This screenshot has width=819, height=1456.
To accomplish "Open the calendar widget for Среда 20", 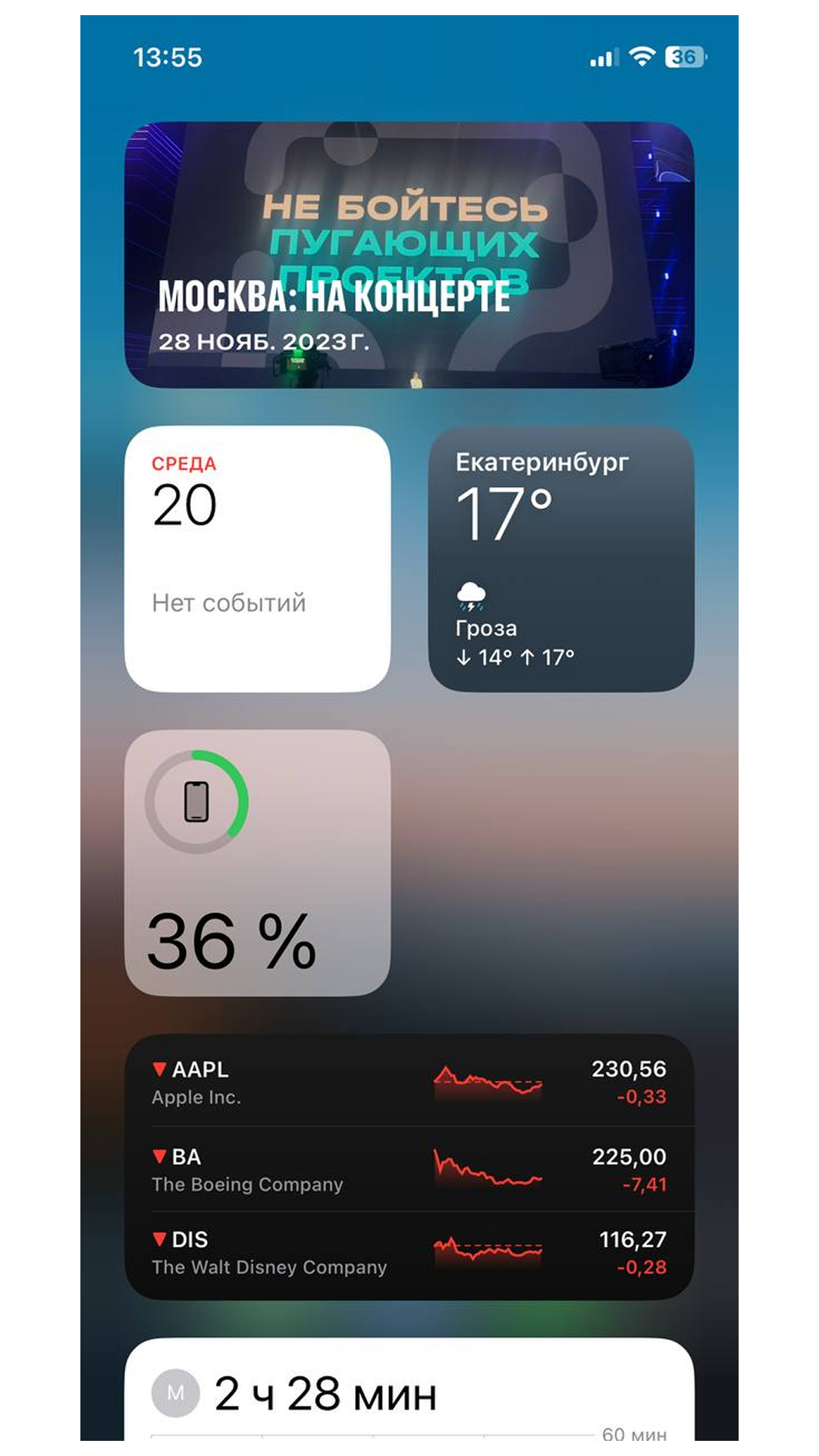I will coord(257,559).
